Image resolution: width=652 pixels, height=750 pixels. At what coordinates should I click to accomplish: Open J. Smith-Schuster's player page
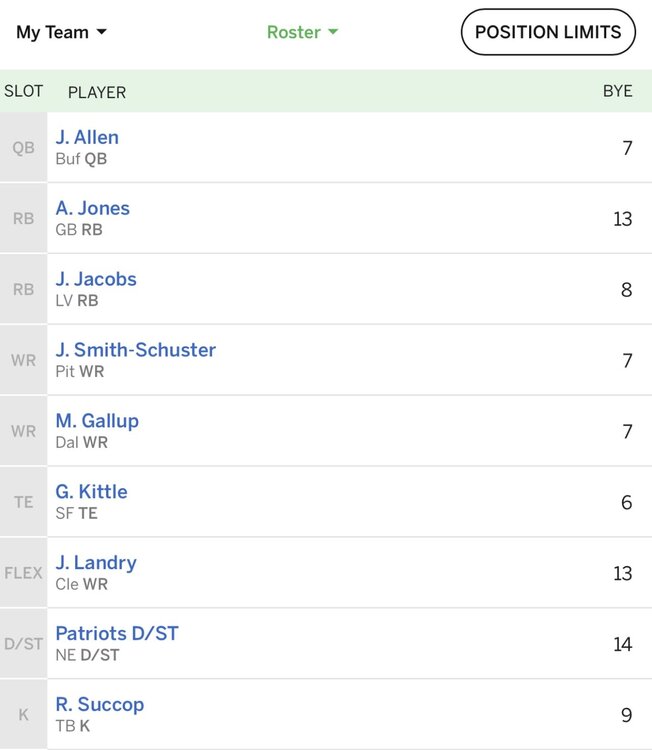(135, 350)
